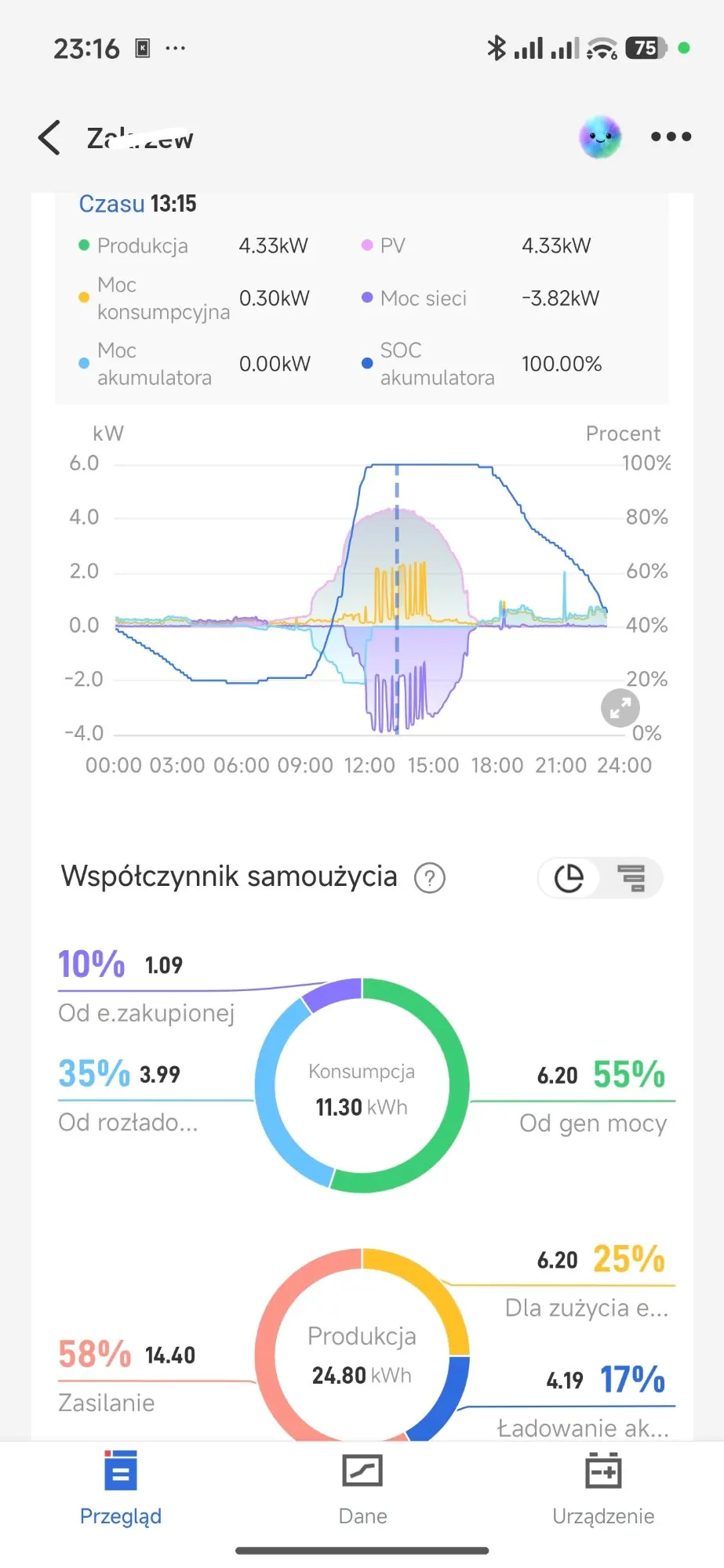Open the self-consumption help question mark
Image resolution: width=724 pixels, height=1568 pixels.
[430, 878]
